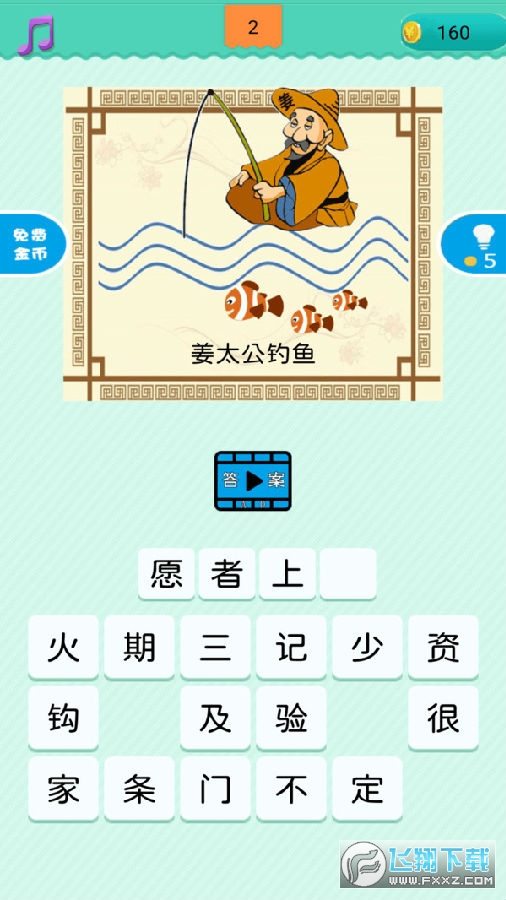Select the character tile 记
The height and width of the screenshot is (900, 506).
click(x=291, y=647)
